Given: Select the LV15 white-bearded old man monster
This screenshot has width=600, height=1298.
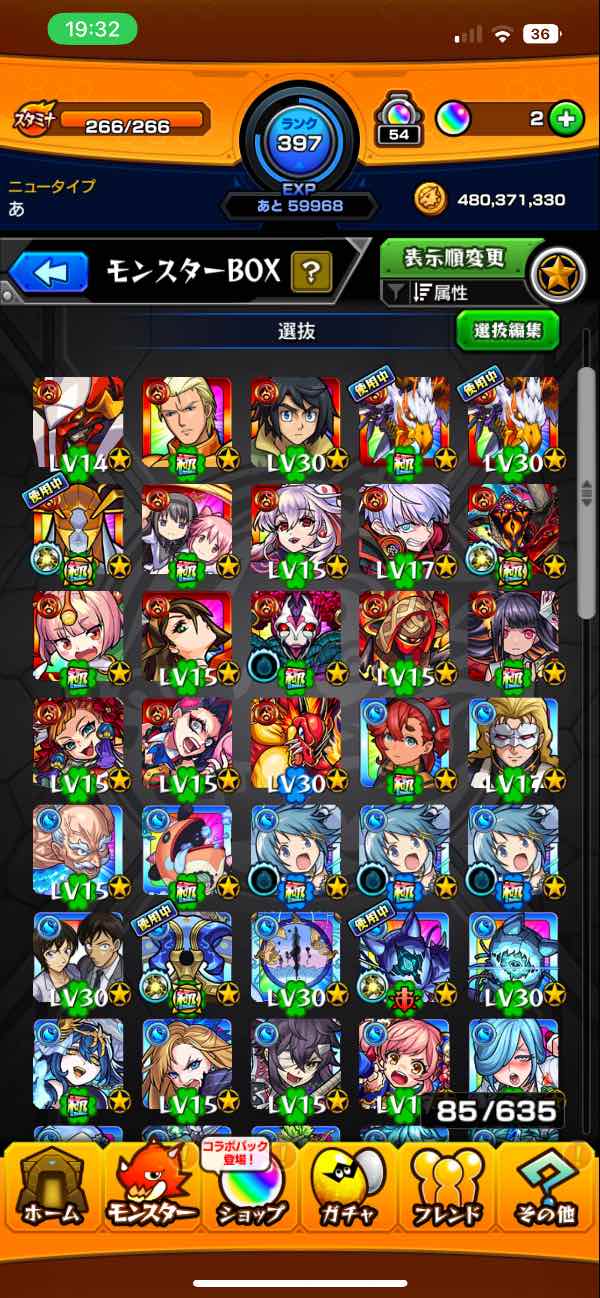Looking at the screenshot, I should (79, 852).
